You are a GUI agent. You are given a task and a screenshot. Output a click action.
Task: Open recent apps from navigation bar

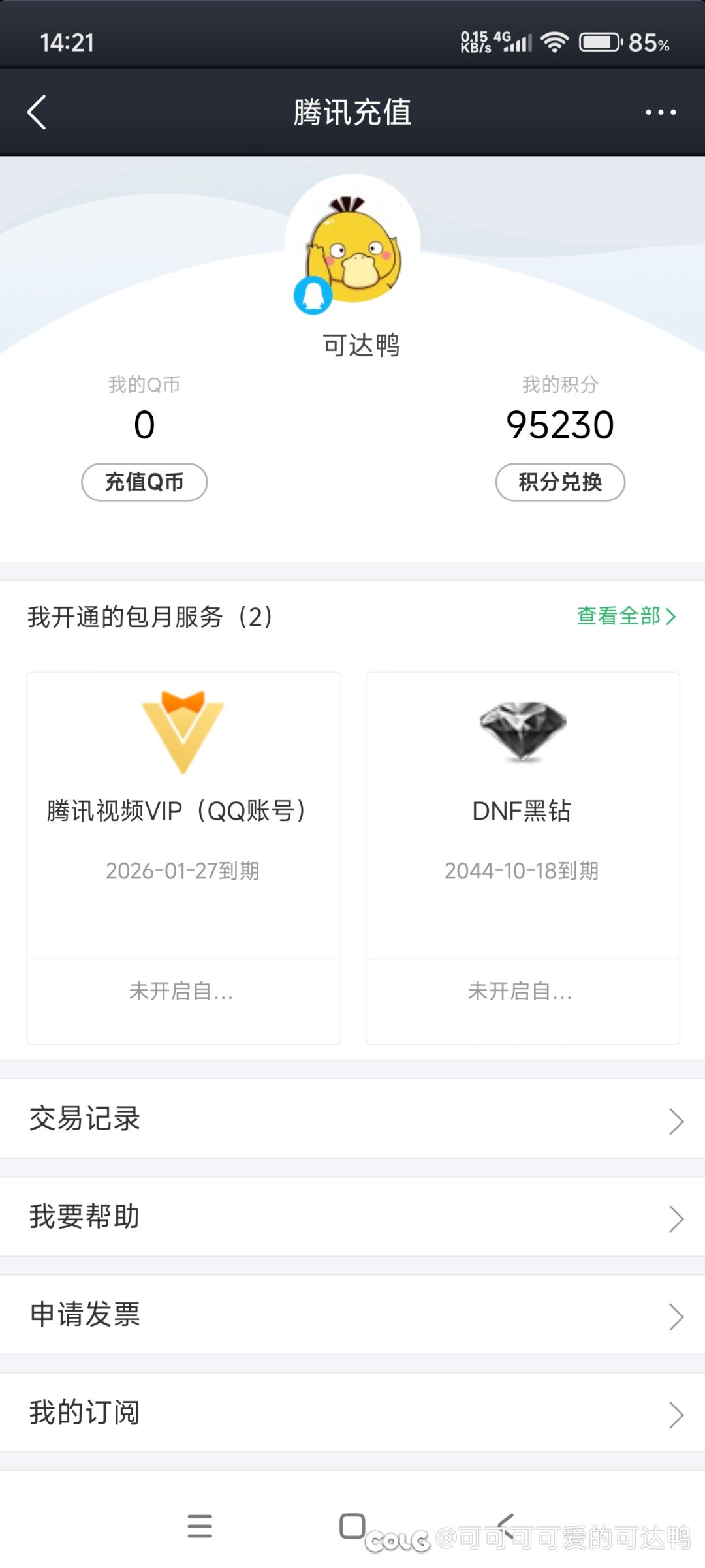(x=200, y=1526)
